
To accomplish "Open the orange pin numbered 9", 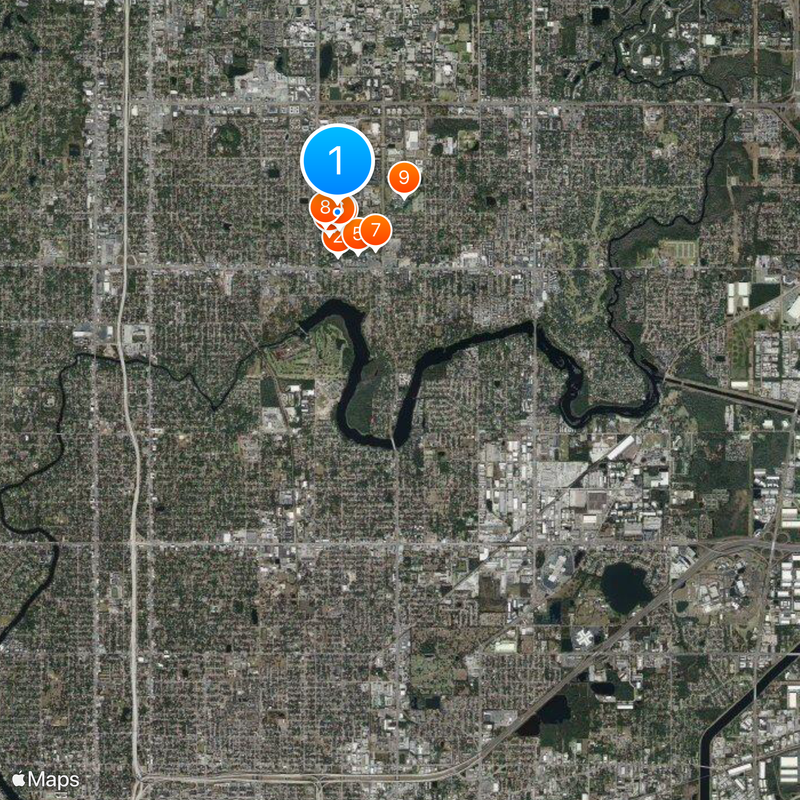I will click(403, 178).
